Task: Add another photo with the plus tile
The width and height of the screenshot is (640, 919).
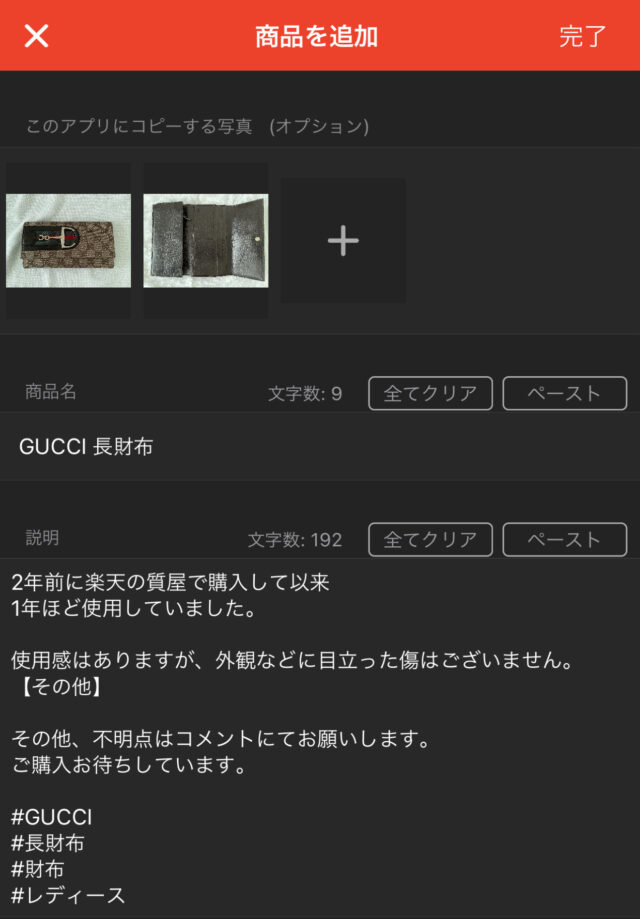Action: pos(343,241)
